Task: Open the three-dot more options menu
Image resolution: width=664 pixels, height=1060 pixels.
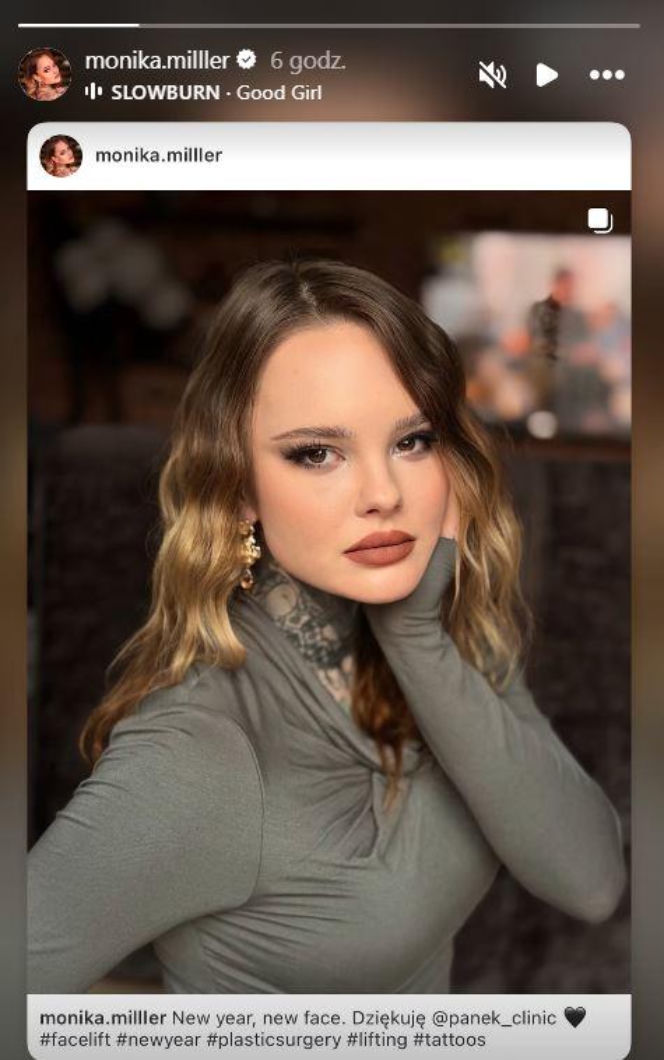Action: pyautogui.click(x=606, y=75)
